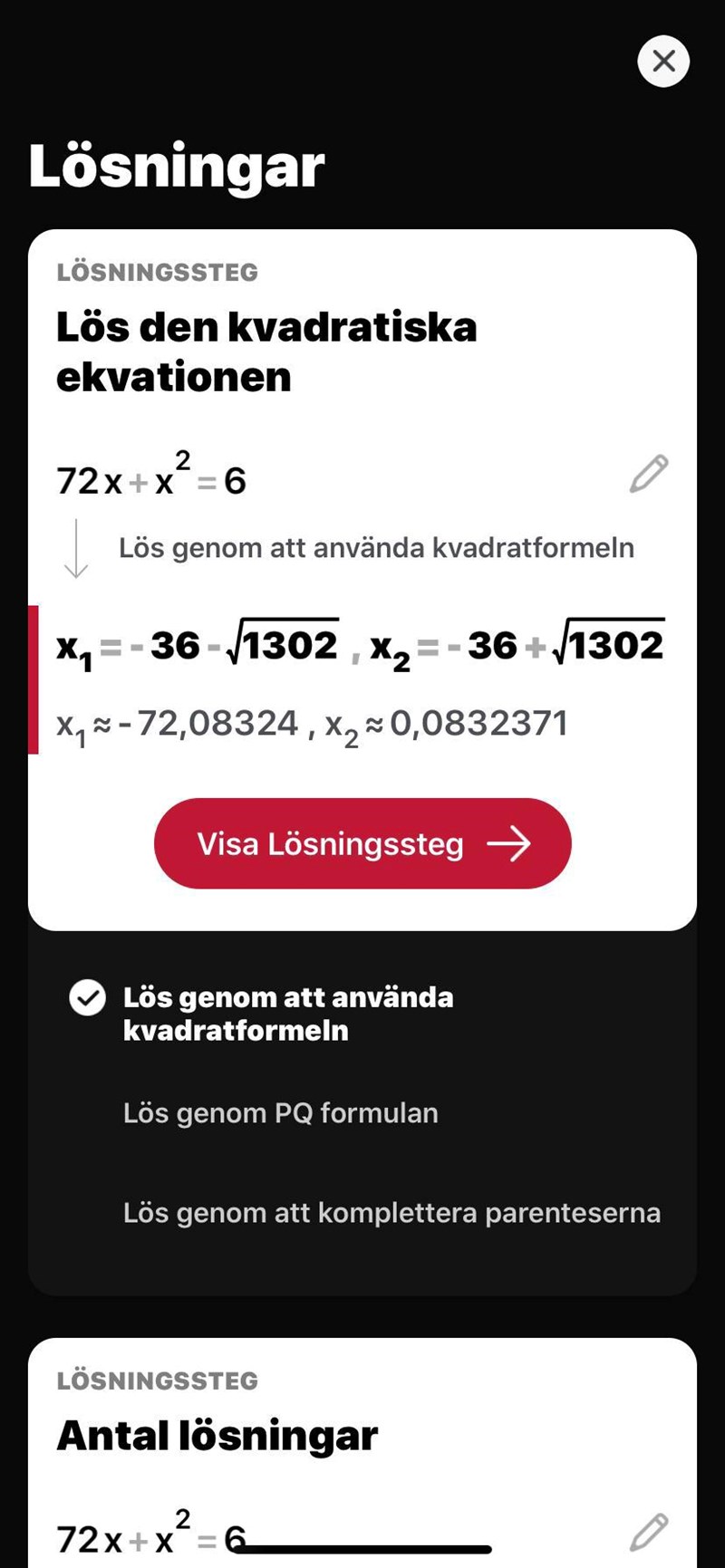The width and height of the screenshot is (725, 1568).
Task: Select Lös genom att komplettera parenteserna
Action: pyautogui.click(x=391, y=1212)
